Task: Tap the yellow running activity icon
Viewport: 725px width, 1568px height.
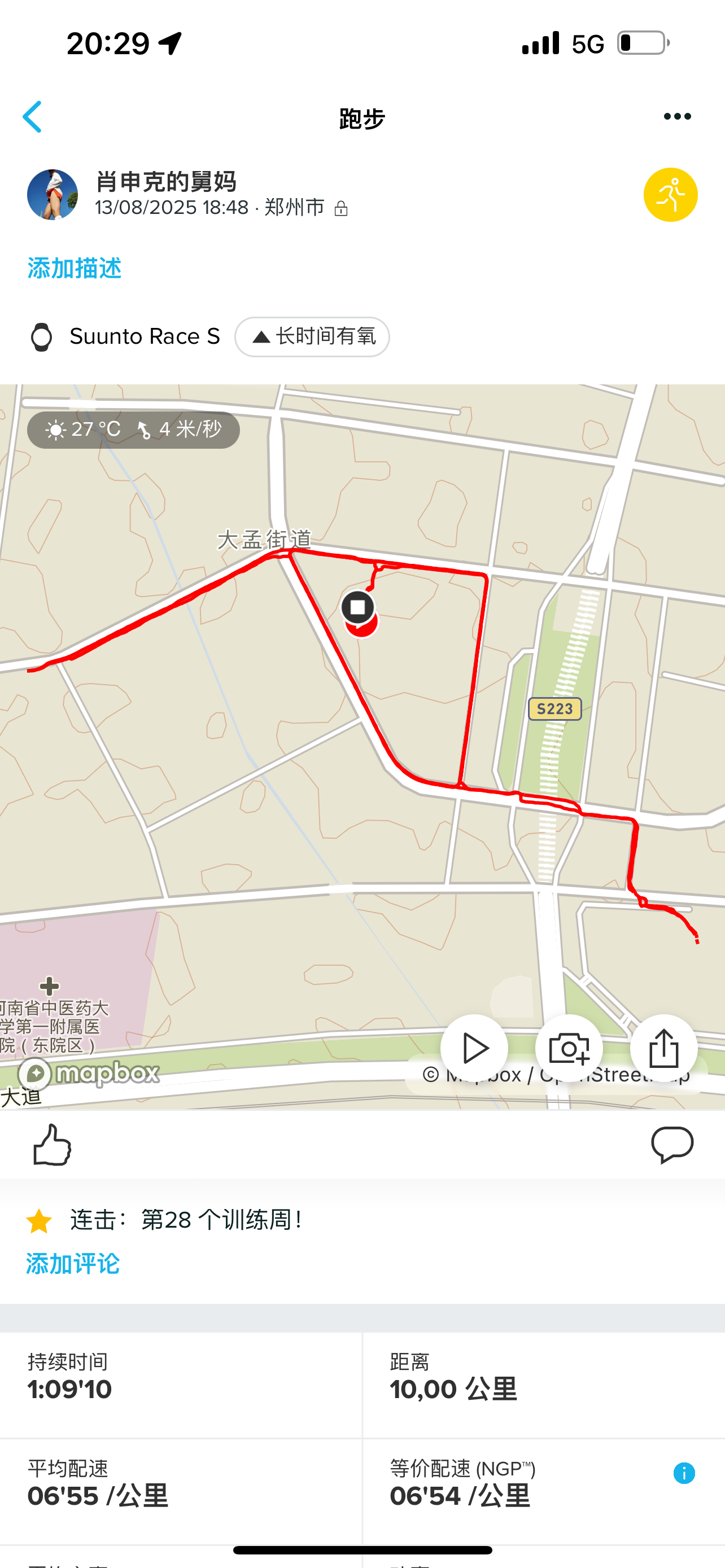Action: click(x=670, y=195)
